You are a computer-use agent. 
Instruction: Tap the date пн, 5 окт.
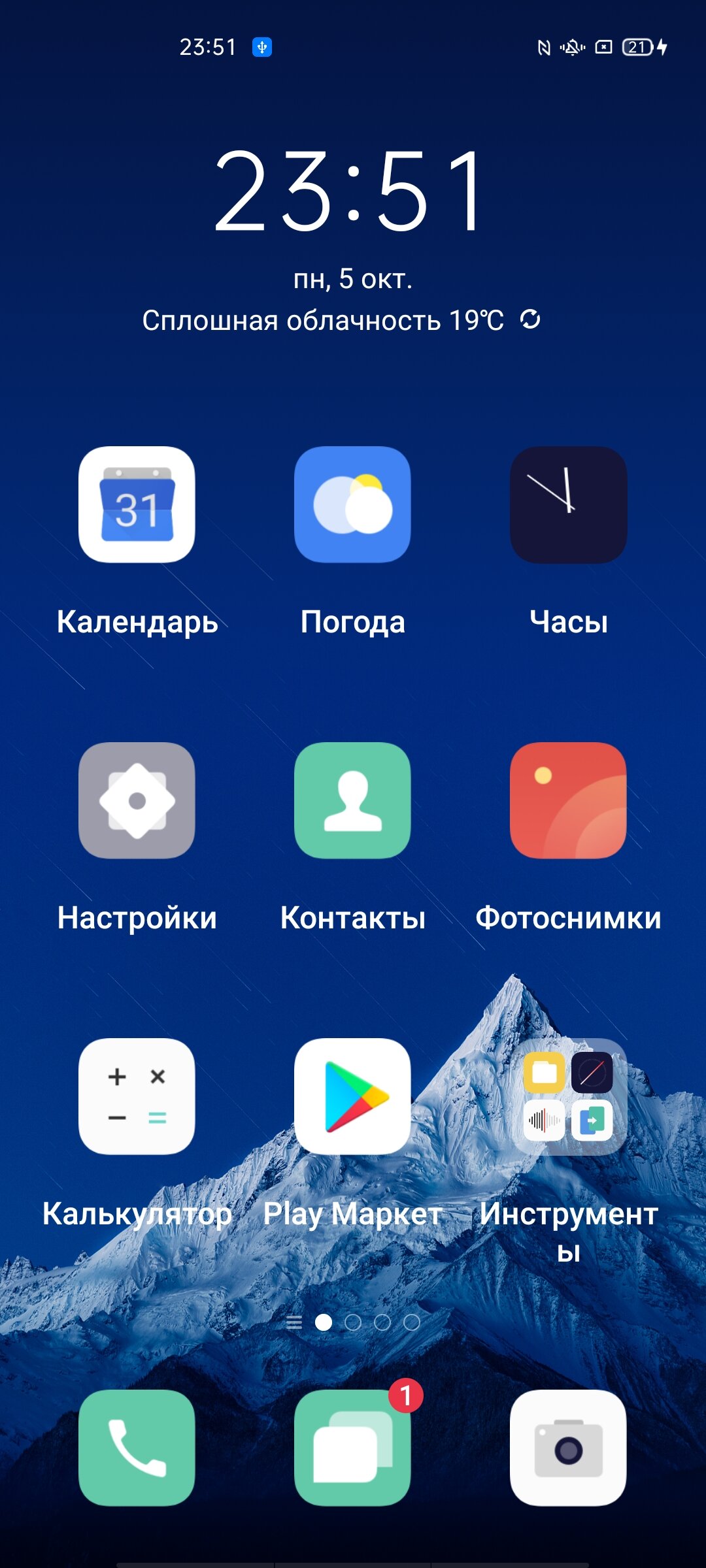click(x=352, y=279)
